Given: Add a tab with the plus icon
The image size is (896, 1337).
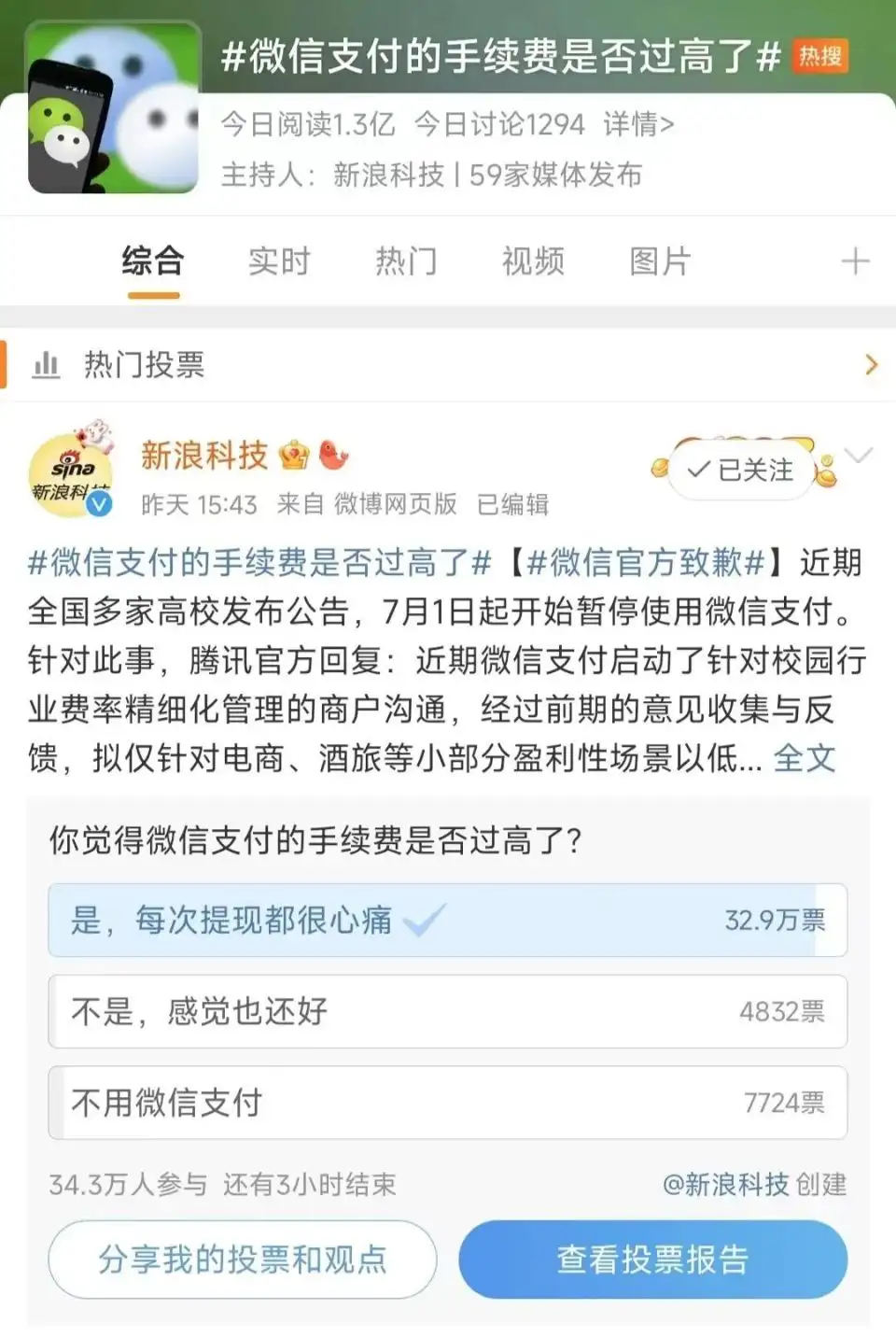Looking at the screenshot, I should (x=855, y=261).
